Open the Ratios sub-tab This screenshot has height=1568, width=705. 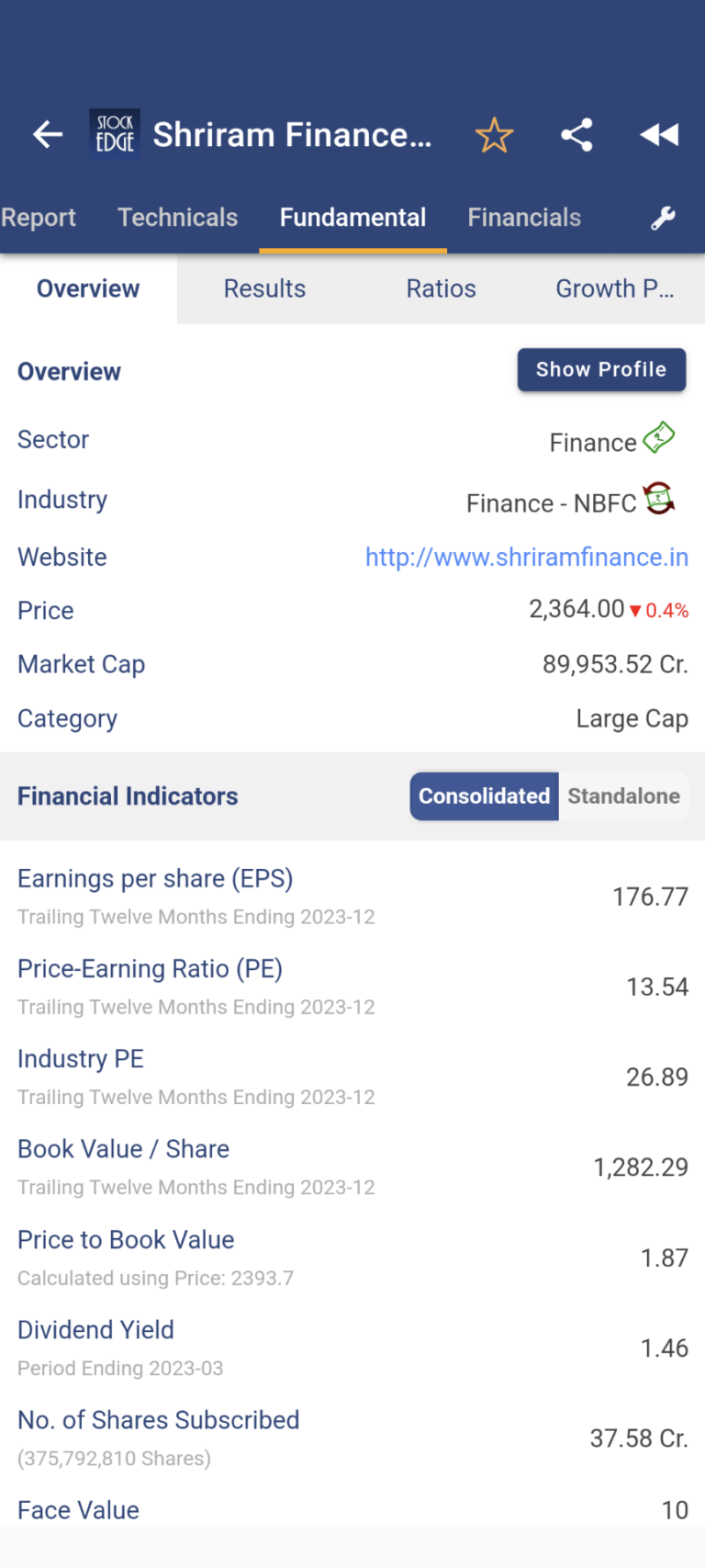tap(441, 288)
